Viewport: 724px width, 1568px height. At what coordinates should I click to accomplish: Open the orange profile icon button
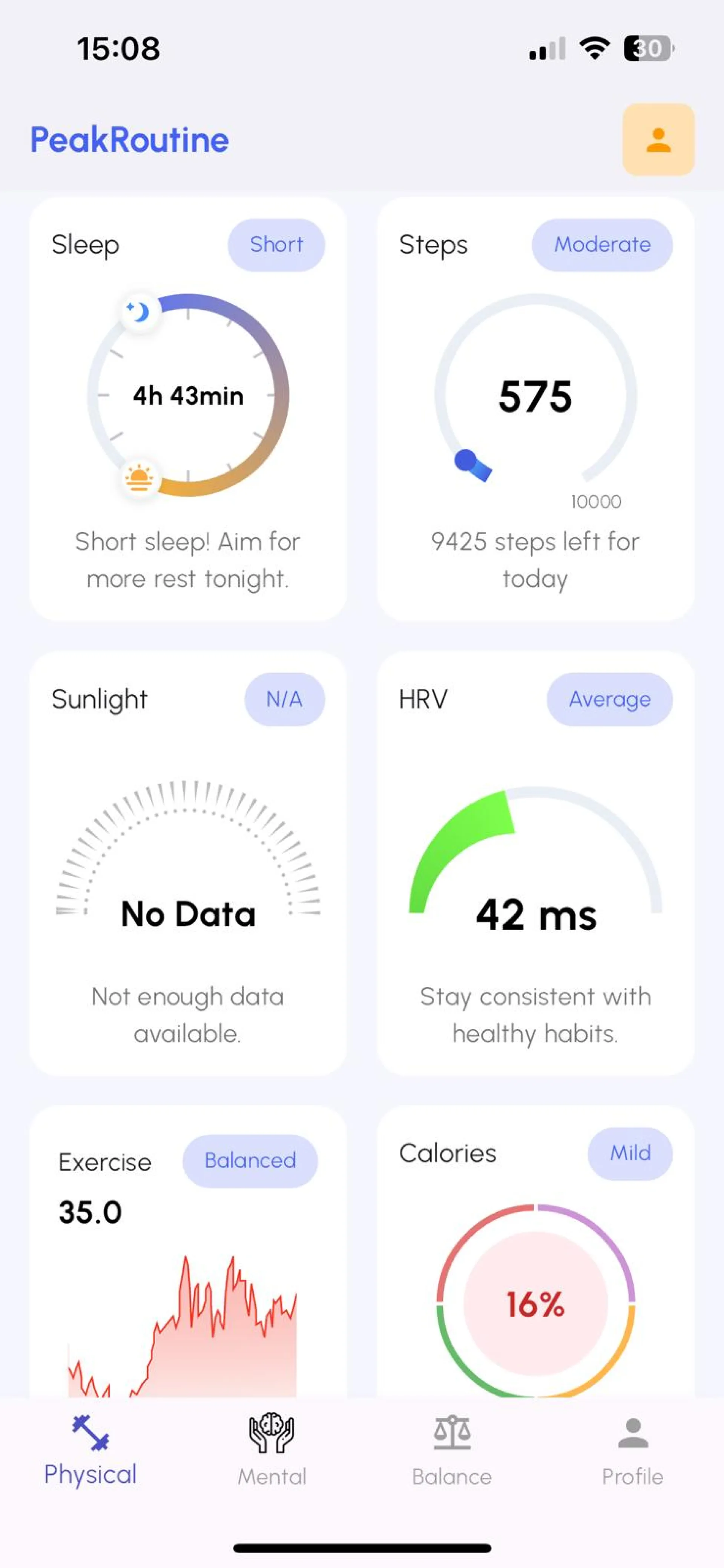(658, 140)
